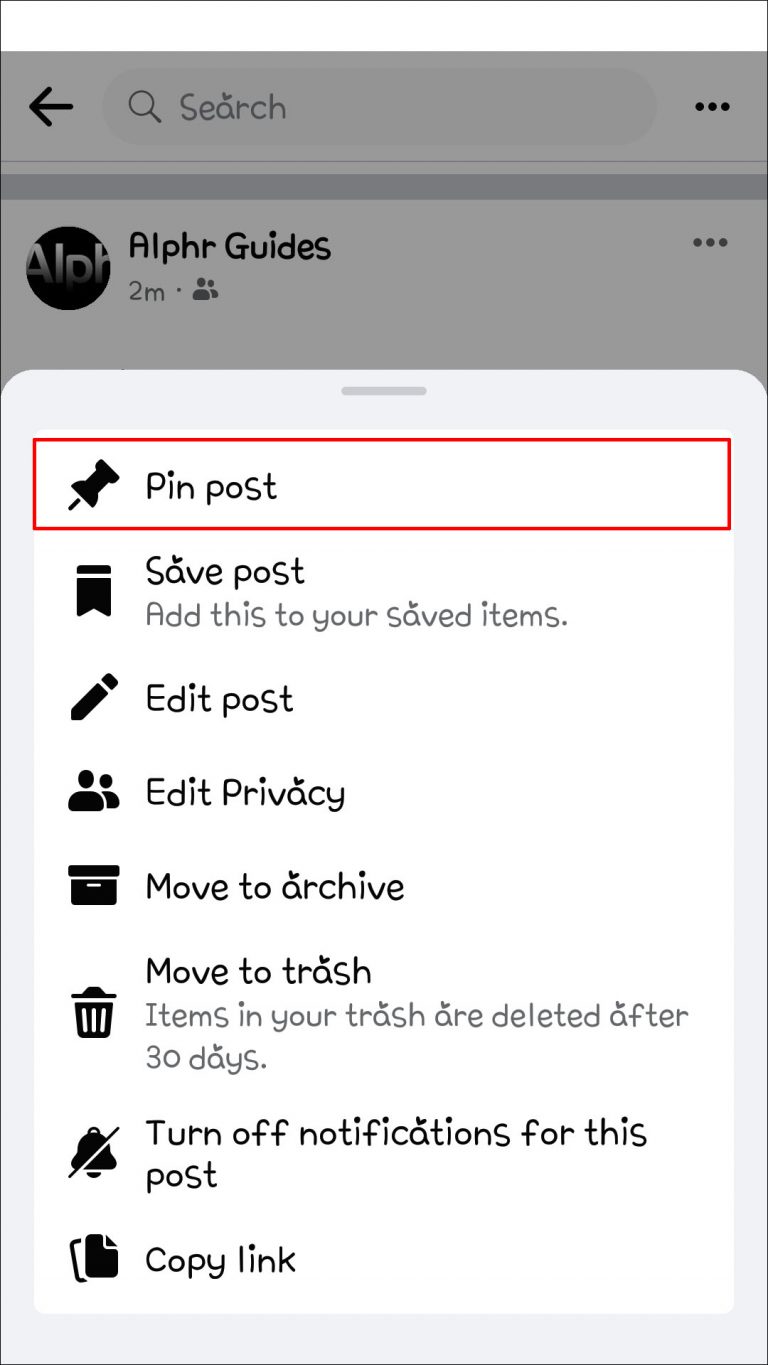Click the Pin post thumbtack icon
The width and height of the screenshot is (768, 1365).
(93, 486)
